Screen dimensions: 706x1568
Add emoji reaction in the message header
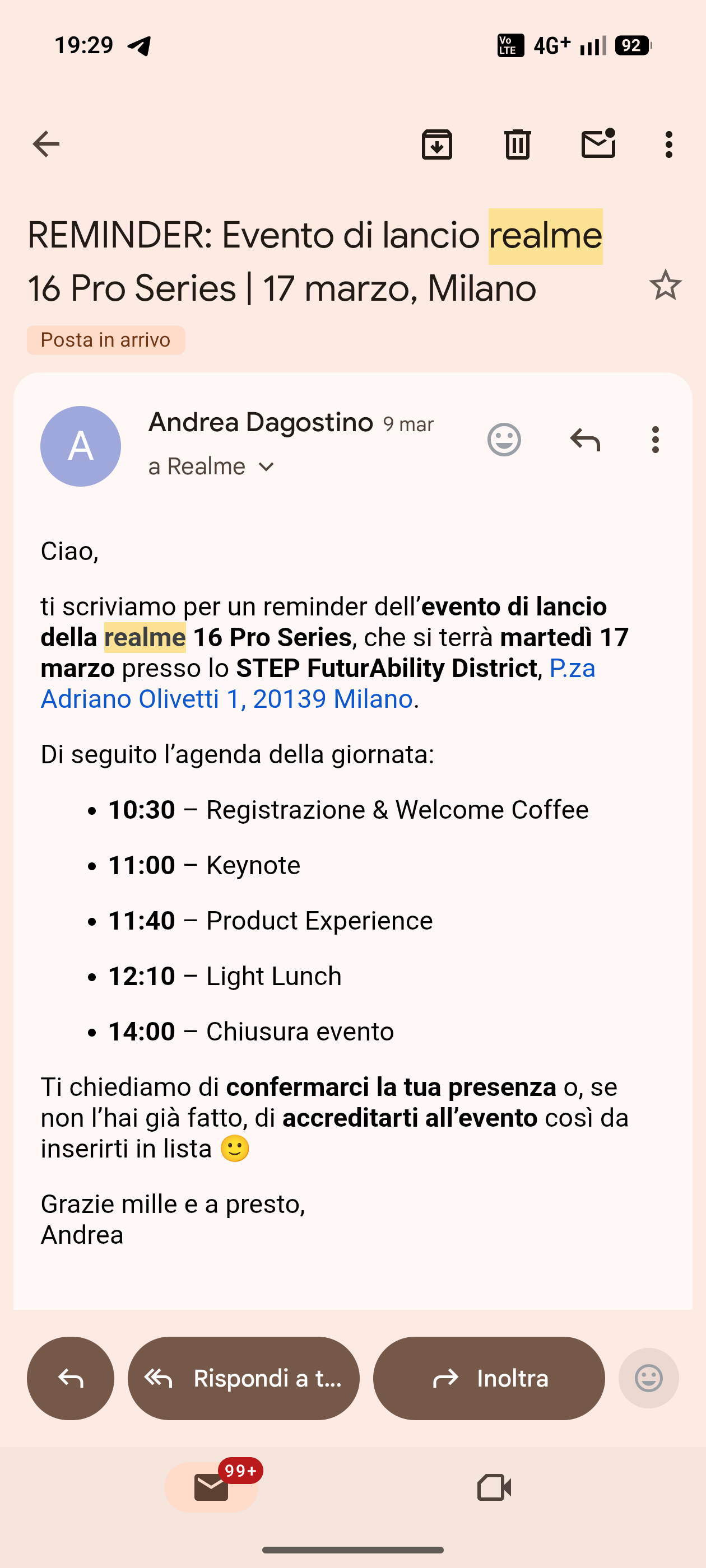[504, 440]
